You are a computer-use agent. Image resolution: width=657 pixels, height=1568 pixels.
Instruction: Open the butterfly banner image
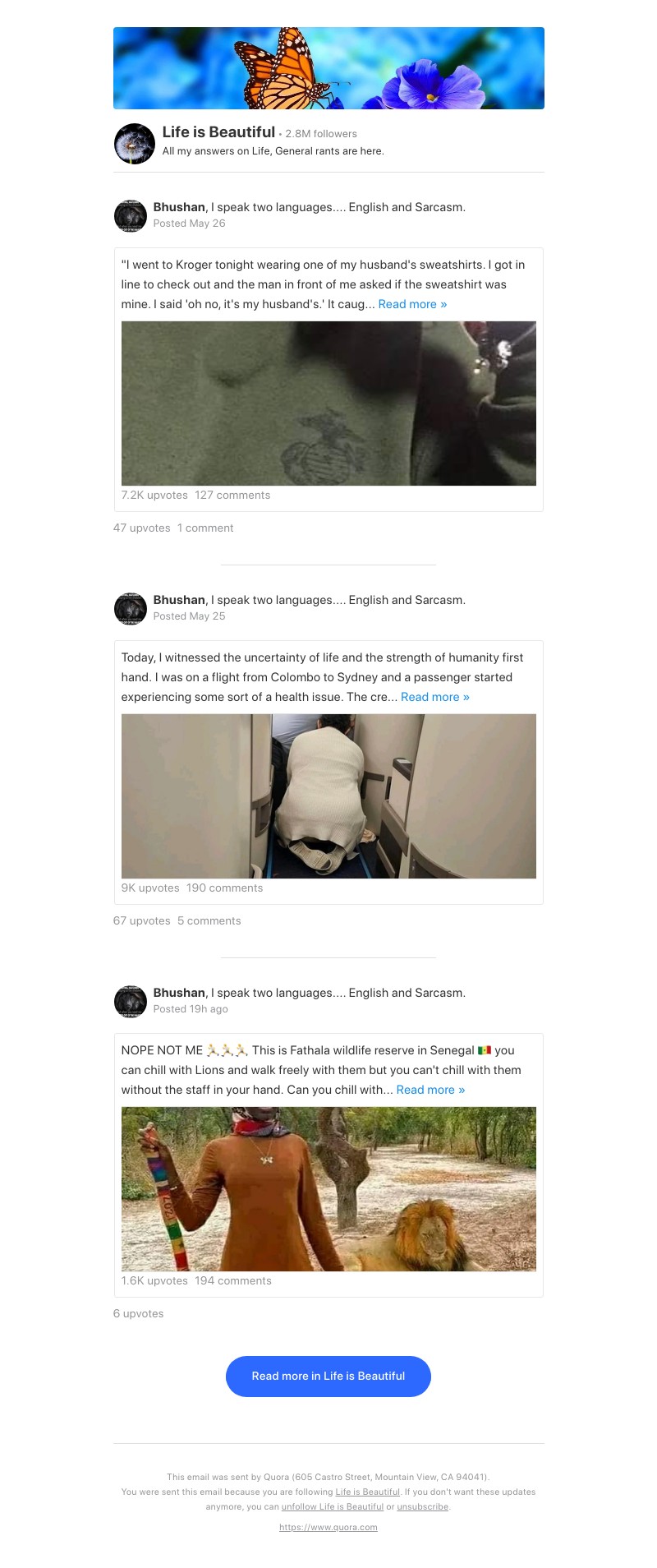(328, 68)
